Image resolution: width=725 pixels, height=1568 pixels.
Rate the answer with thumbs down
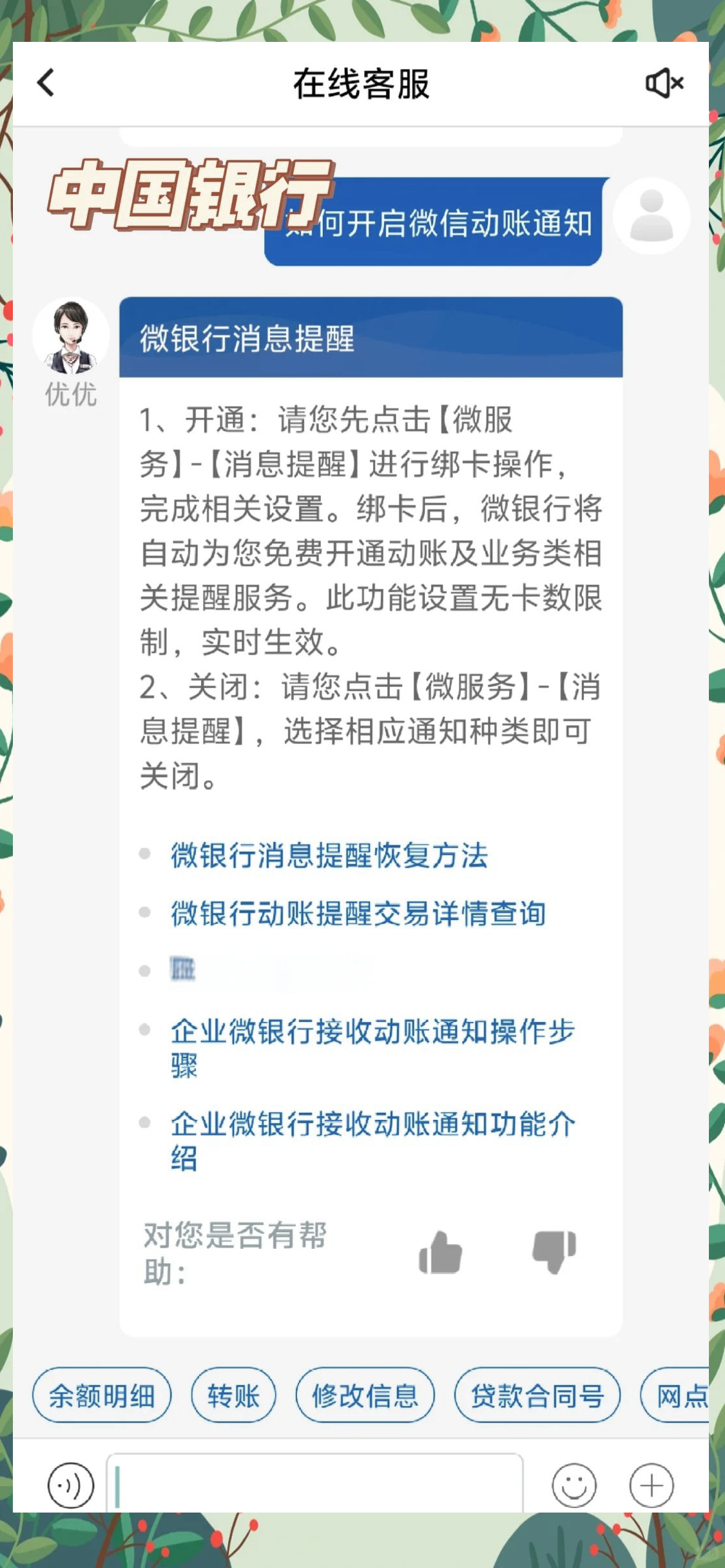click(554, 1251)
